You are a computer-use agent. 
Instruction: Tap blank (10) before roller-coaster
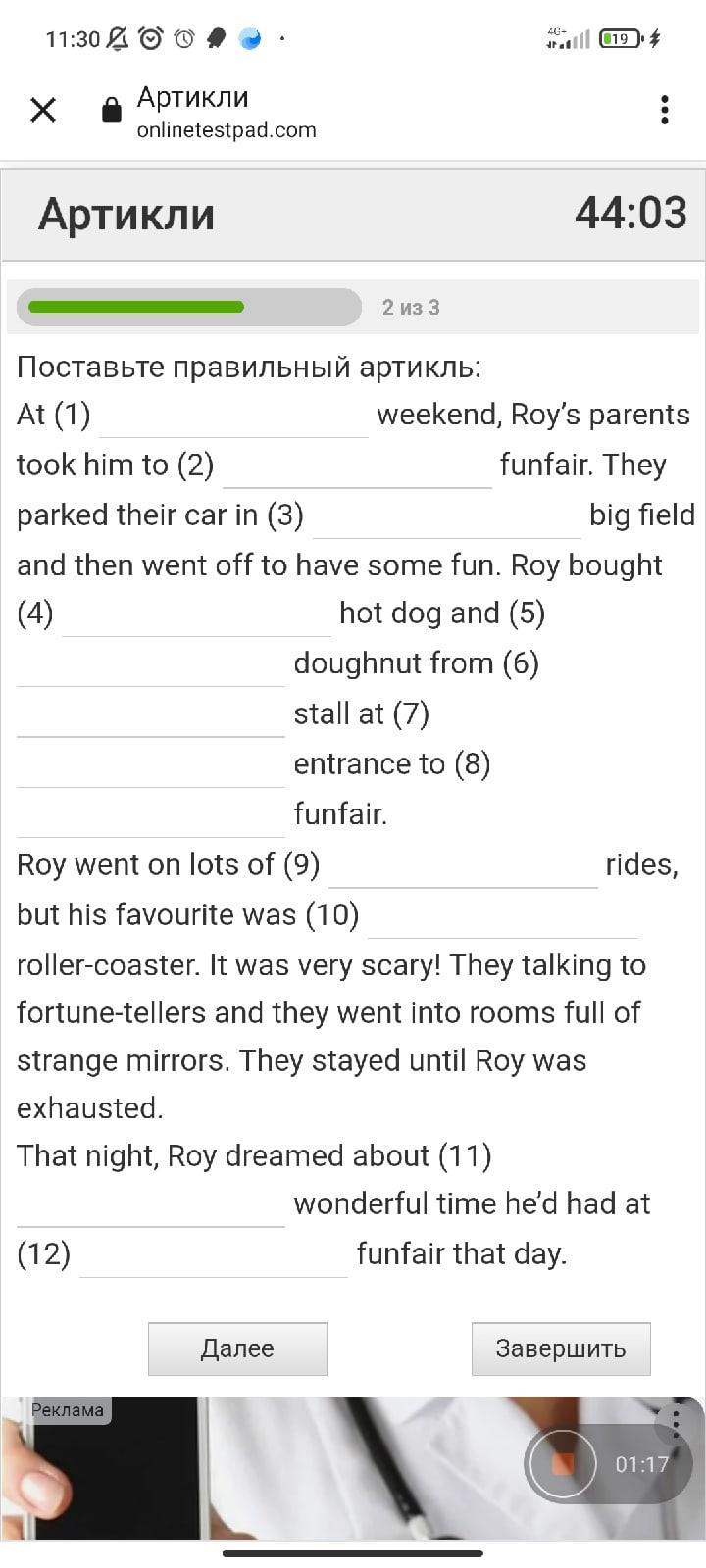point(502,916)
